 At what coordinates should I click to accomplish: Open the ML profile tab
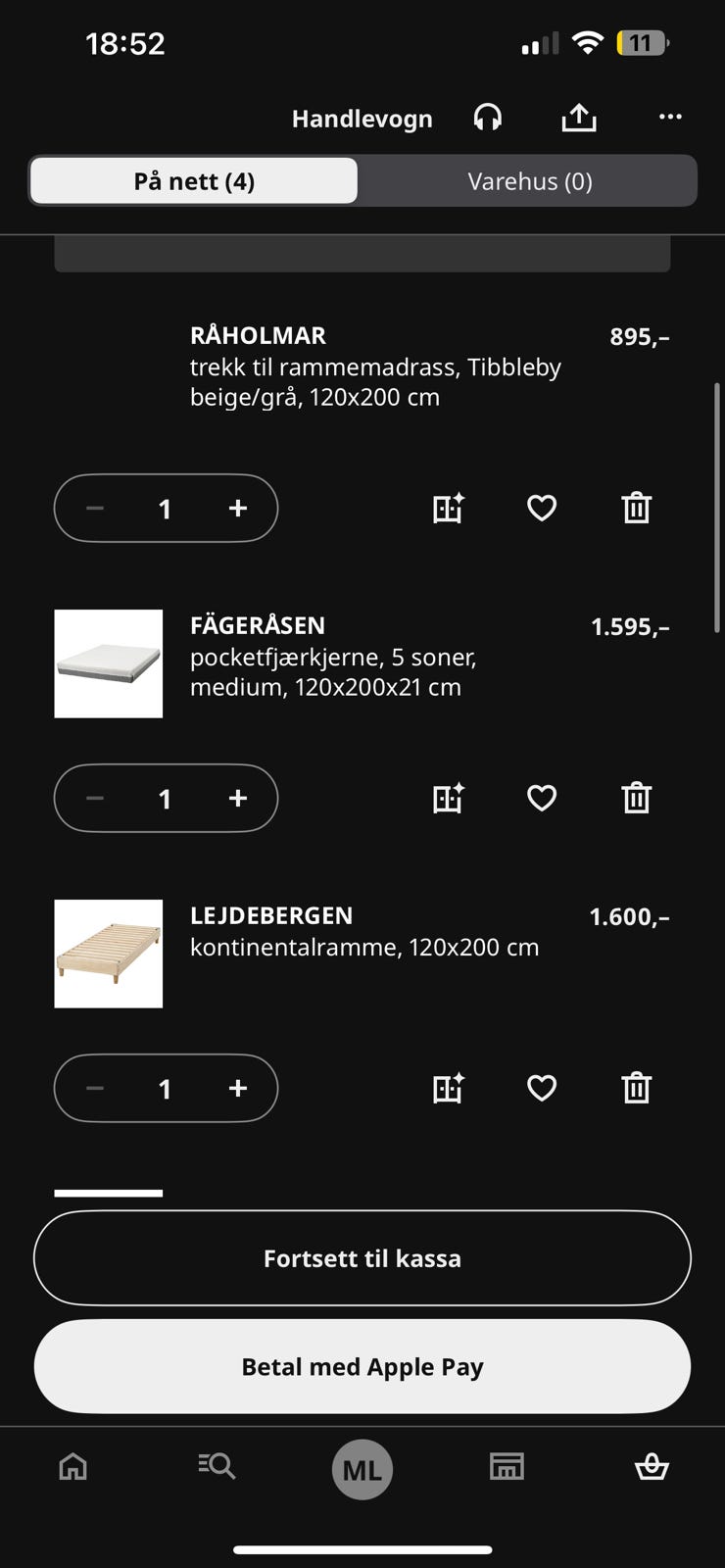362,1468
